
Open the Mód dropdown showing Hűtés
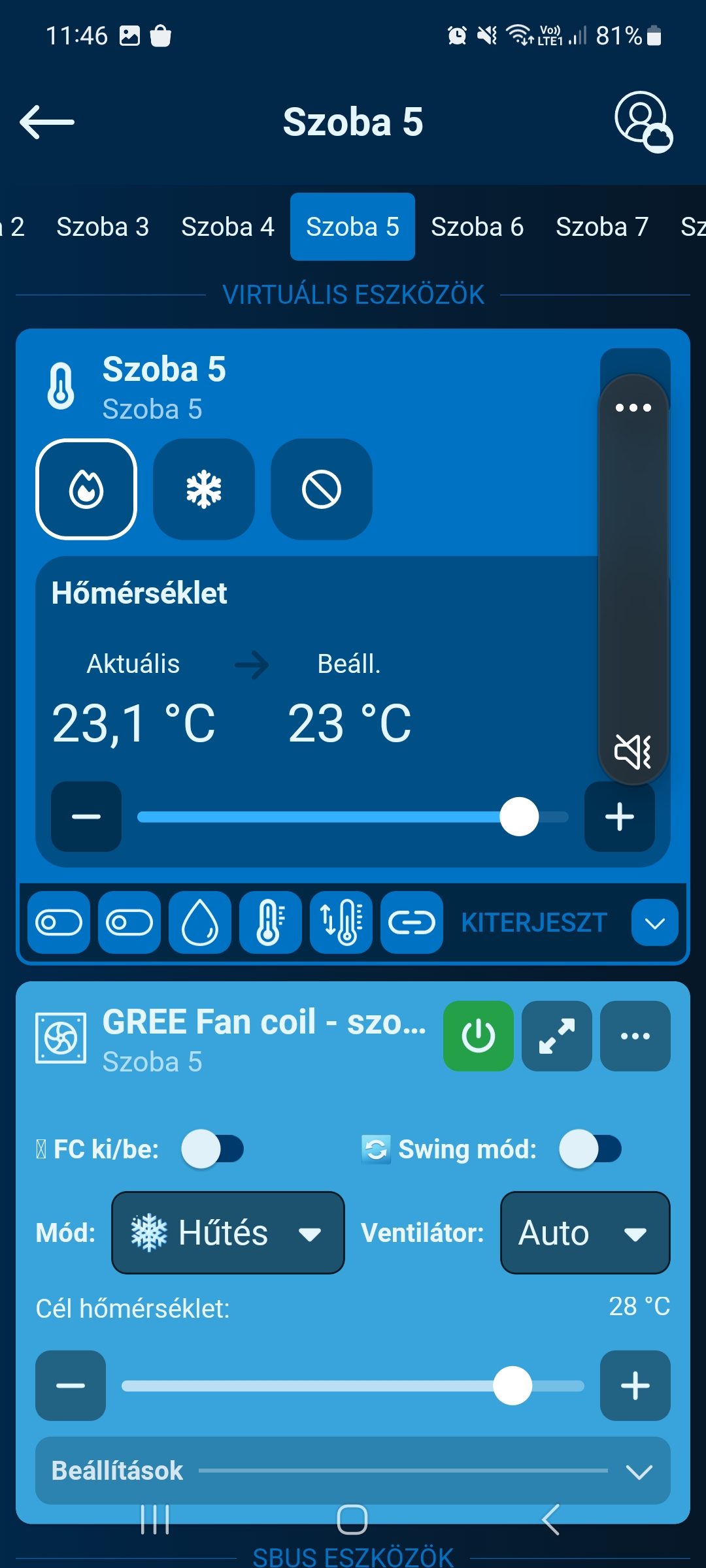228,1233
